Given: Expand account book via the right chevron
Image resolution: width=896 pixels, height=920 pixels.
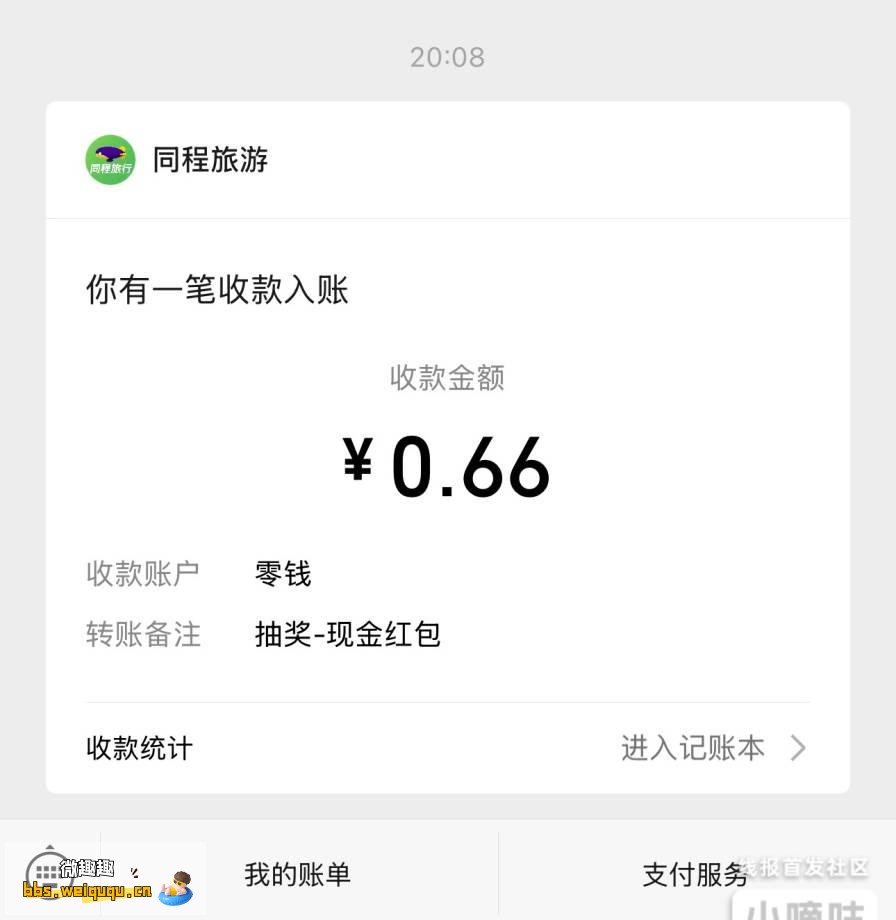Looking at the screenshot, I should pos(797,748).
